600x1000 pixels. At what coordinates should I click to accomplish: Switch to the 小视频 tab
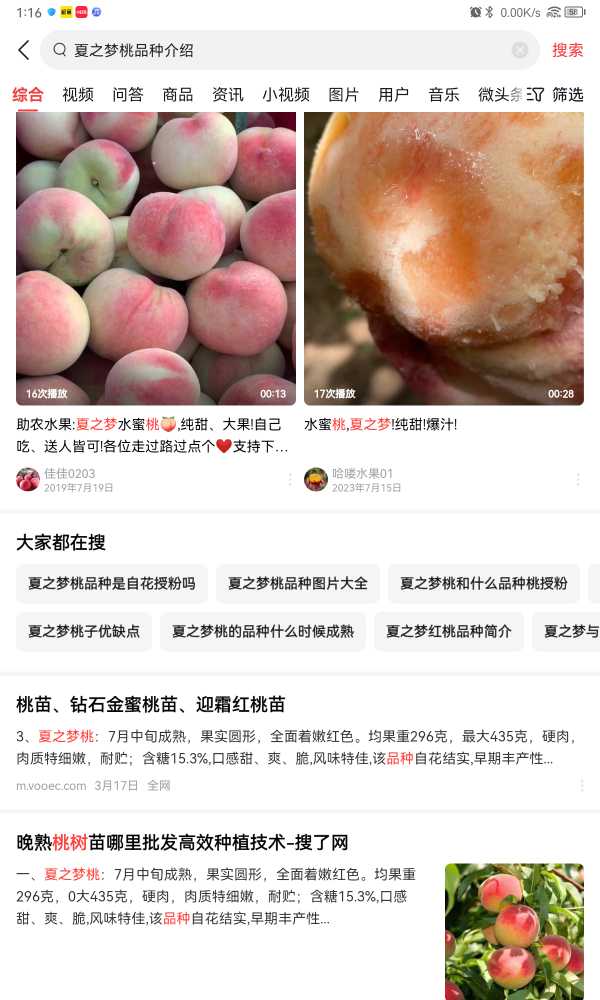(x=286, y=94)
